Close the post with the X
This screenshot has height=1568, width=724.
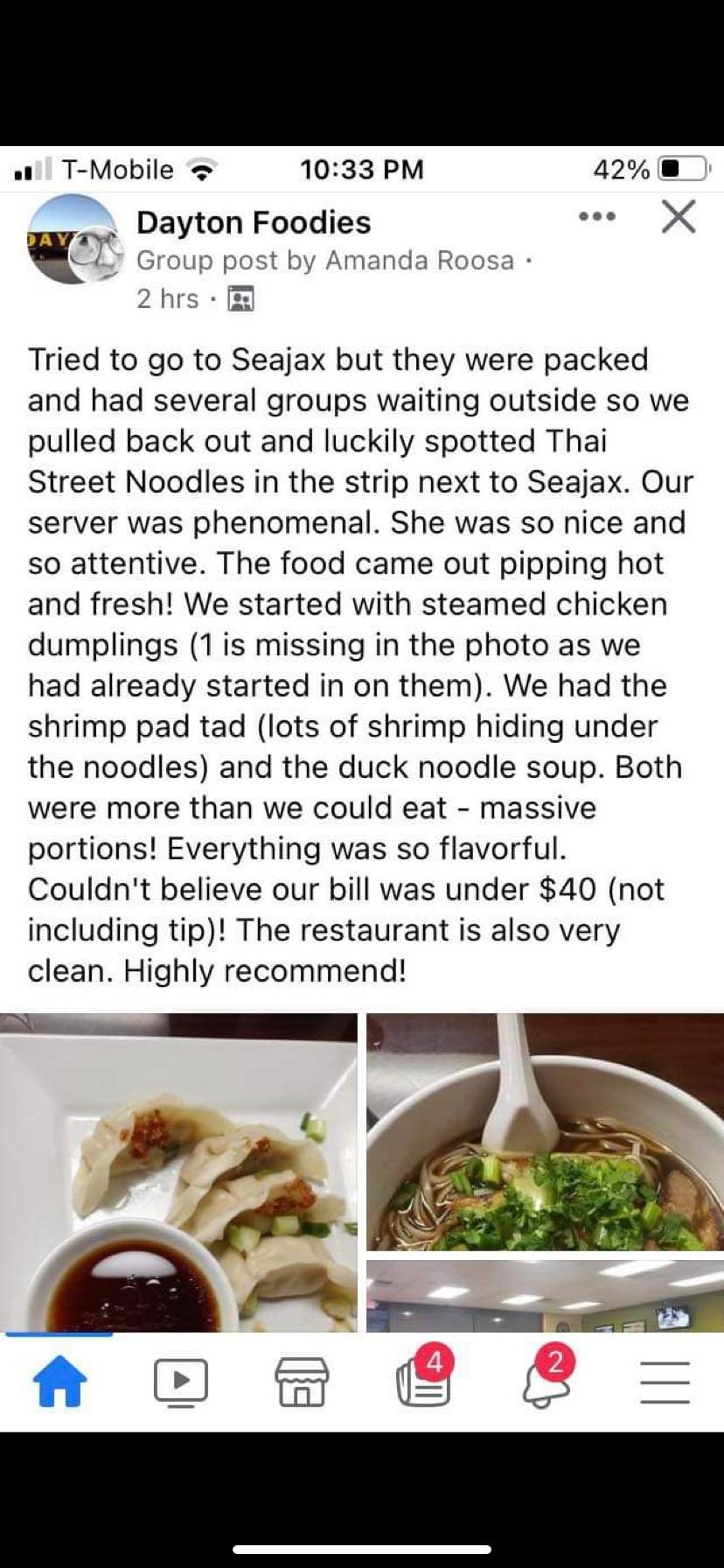pyautogui.click(x=678, y=216)
